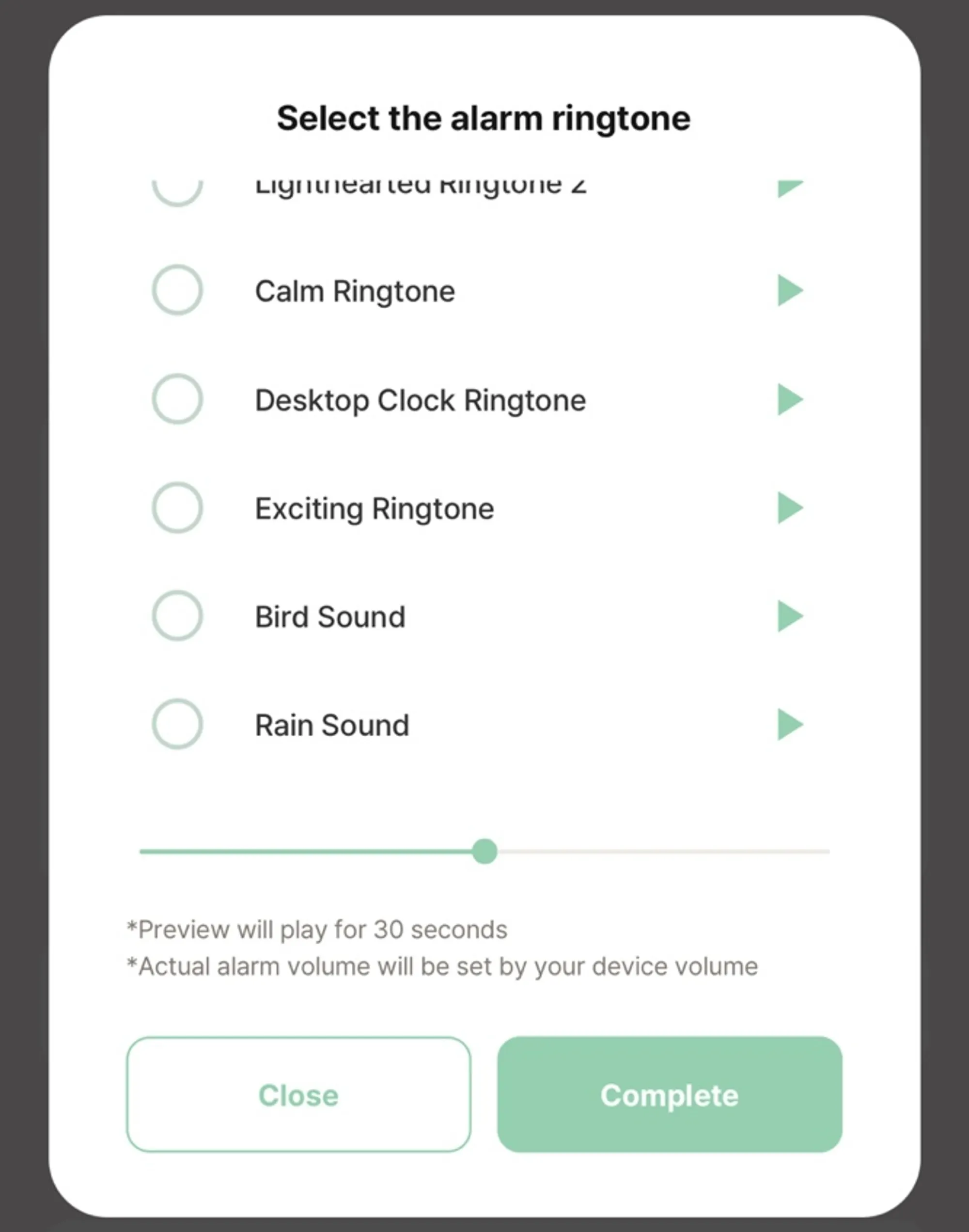
Task: Select the Rain Sound radio button
Action: tap(177, 724)
